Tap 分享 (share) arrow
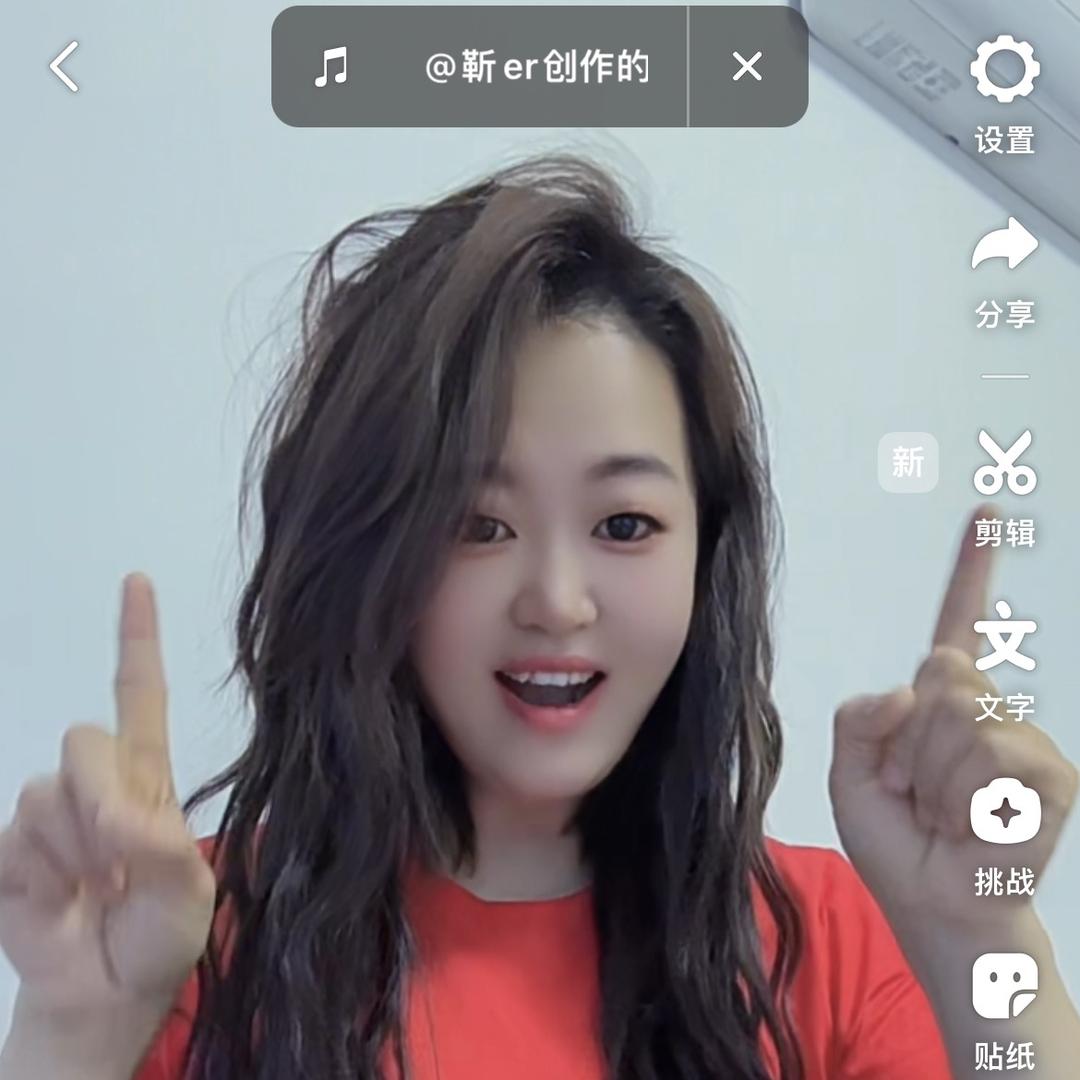 point(1004,270)
